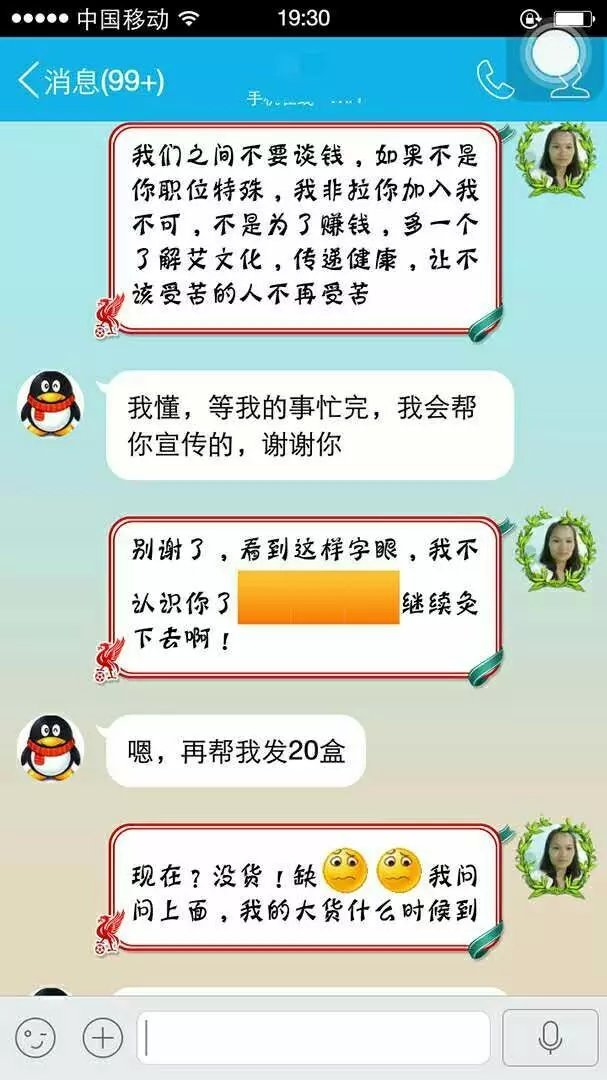
Task: Tap penguin avatar beside 嗯,再帮我发20盒
Action: tap(51, 749)
